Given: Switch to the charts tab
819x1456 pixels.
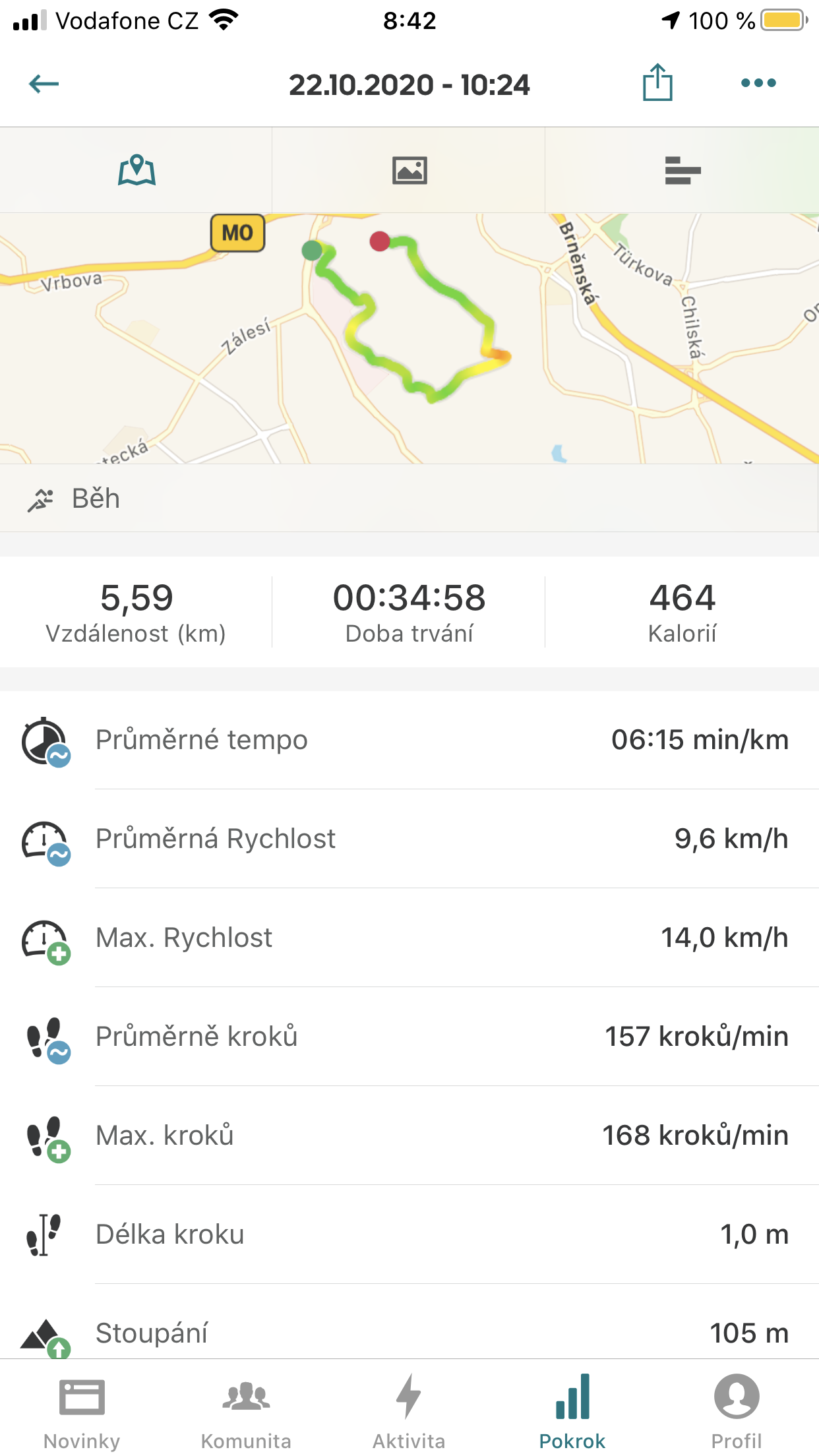Looking at the screenshot, I should (682, 170).
